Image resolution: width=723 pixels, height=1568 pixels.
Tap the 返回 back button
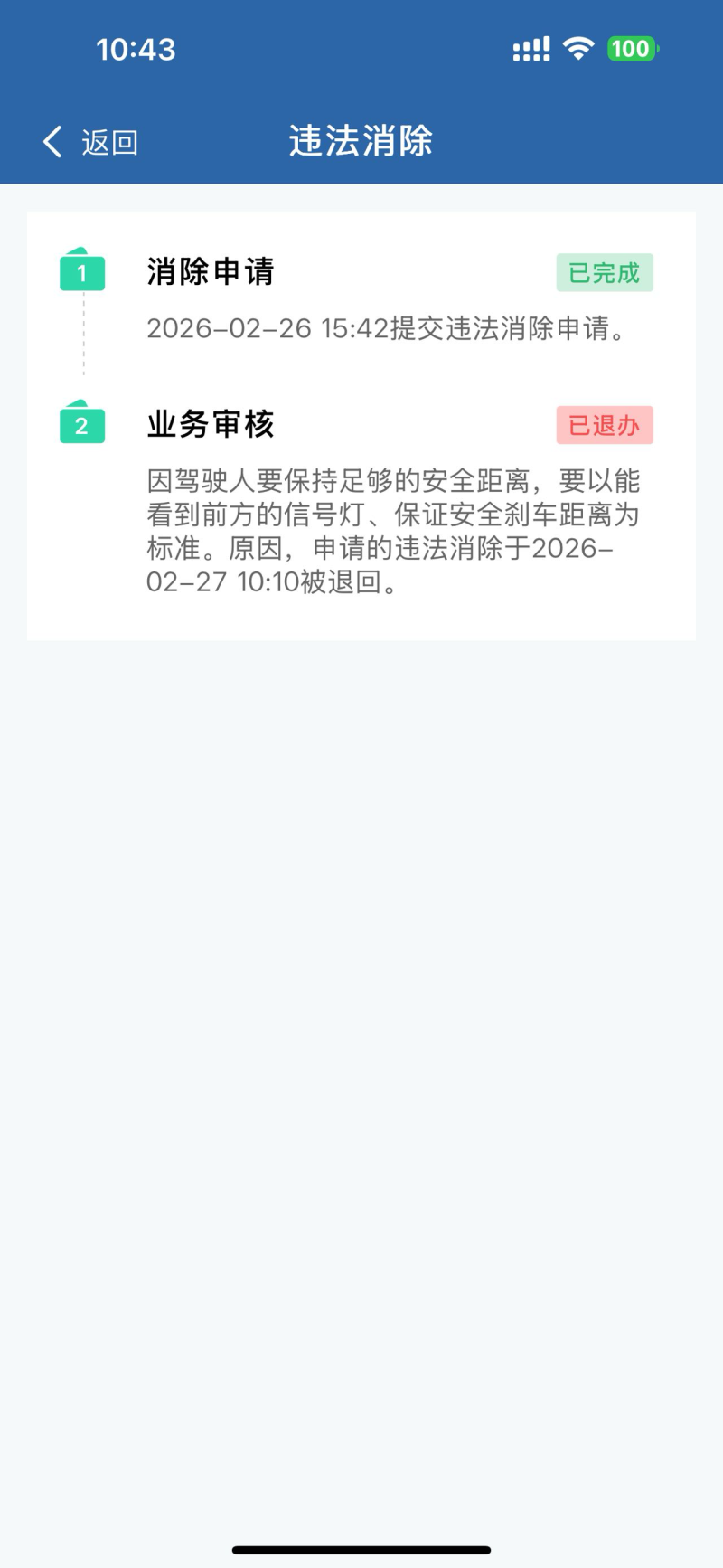pyautogui.click(x=90, y=142)
